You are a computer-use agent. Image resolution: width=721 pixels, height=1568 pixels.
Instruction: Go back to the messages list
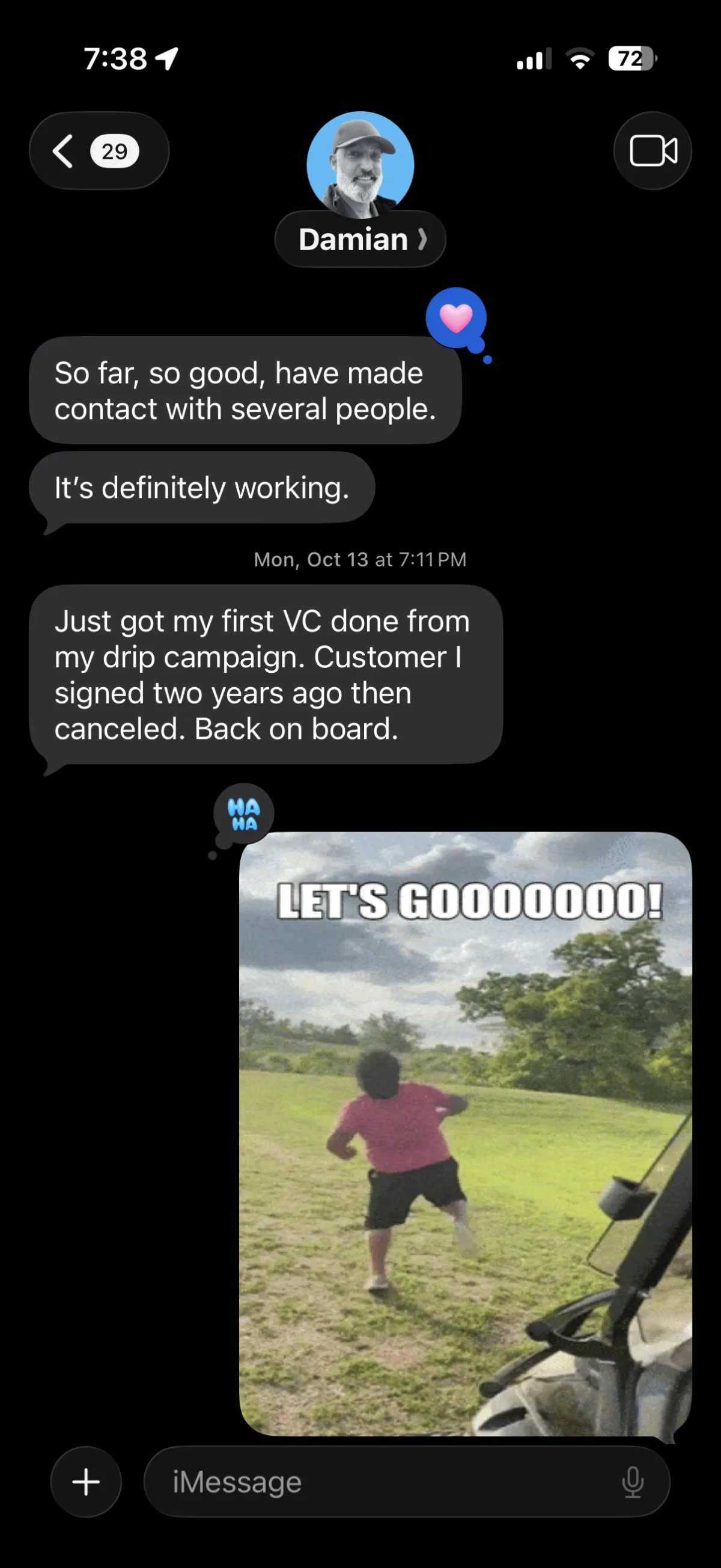click(x=99, y=150)
